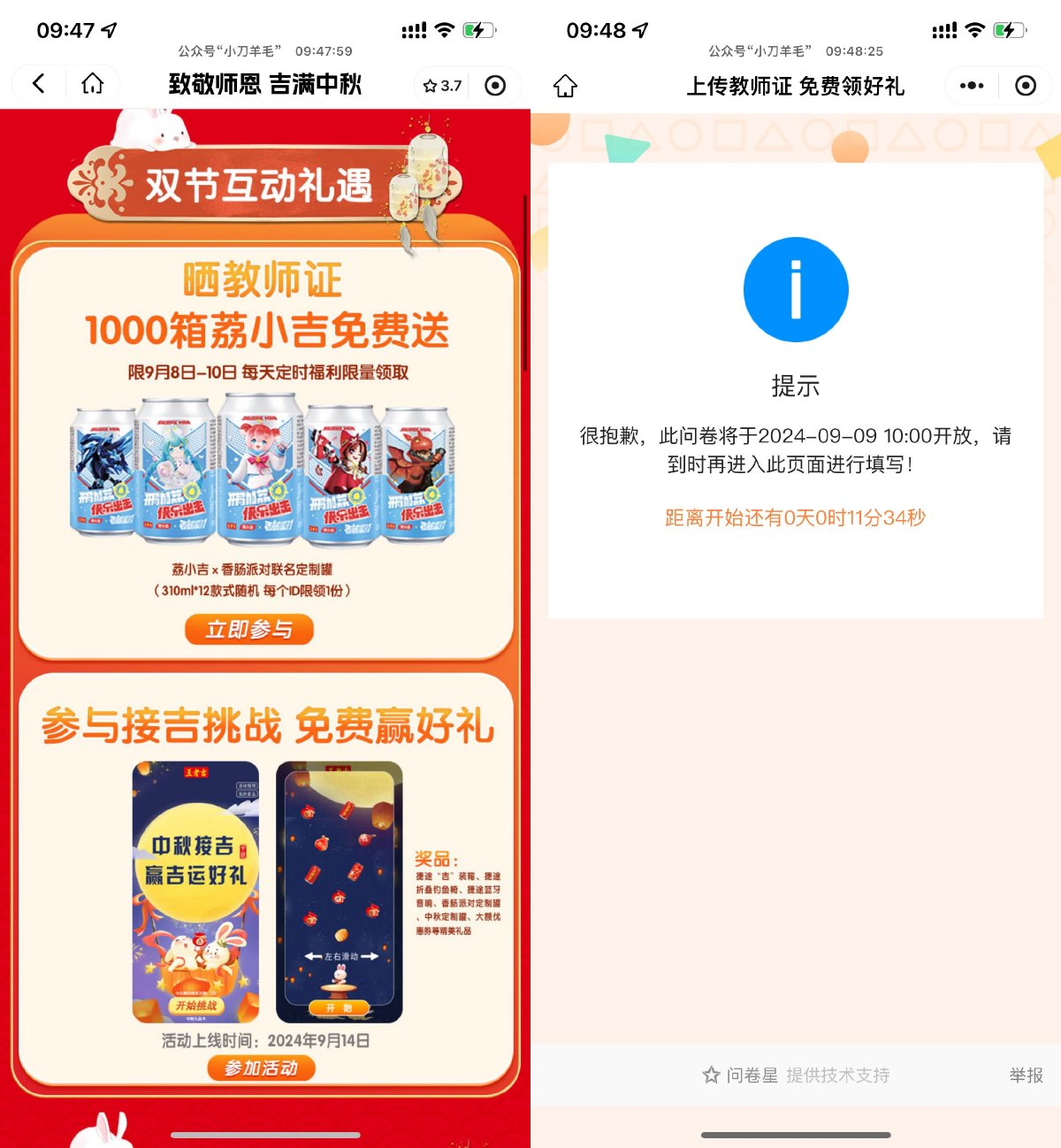1061x1148 pixels.
Task: Tap 举报 to report this questionnaire
Action: (1026, 1075)
